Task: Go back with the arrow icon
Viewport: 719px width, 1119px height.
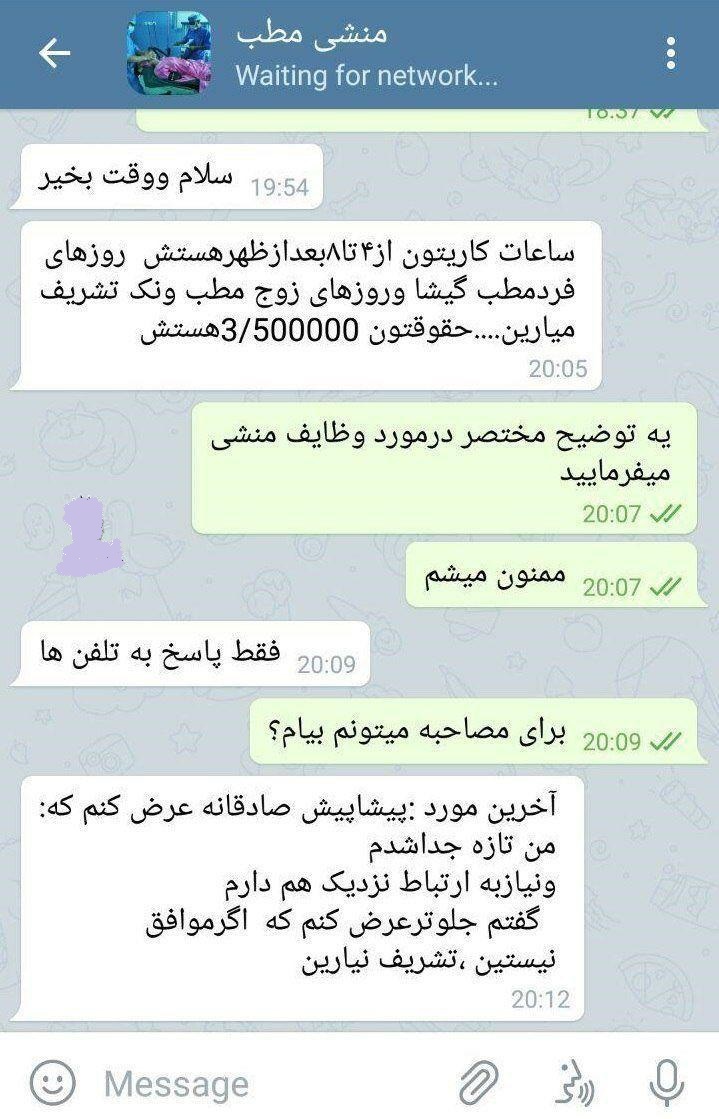Action: click(x=54, y=53)
